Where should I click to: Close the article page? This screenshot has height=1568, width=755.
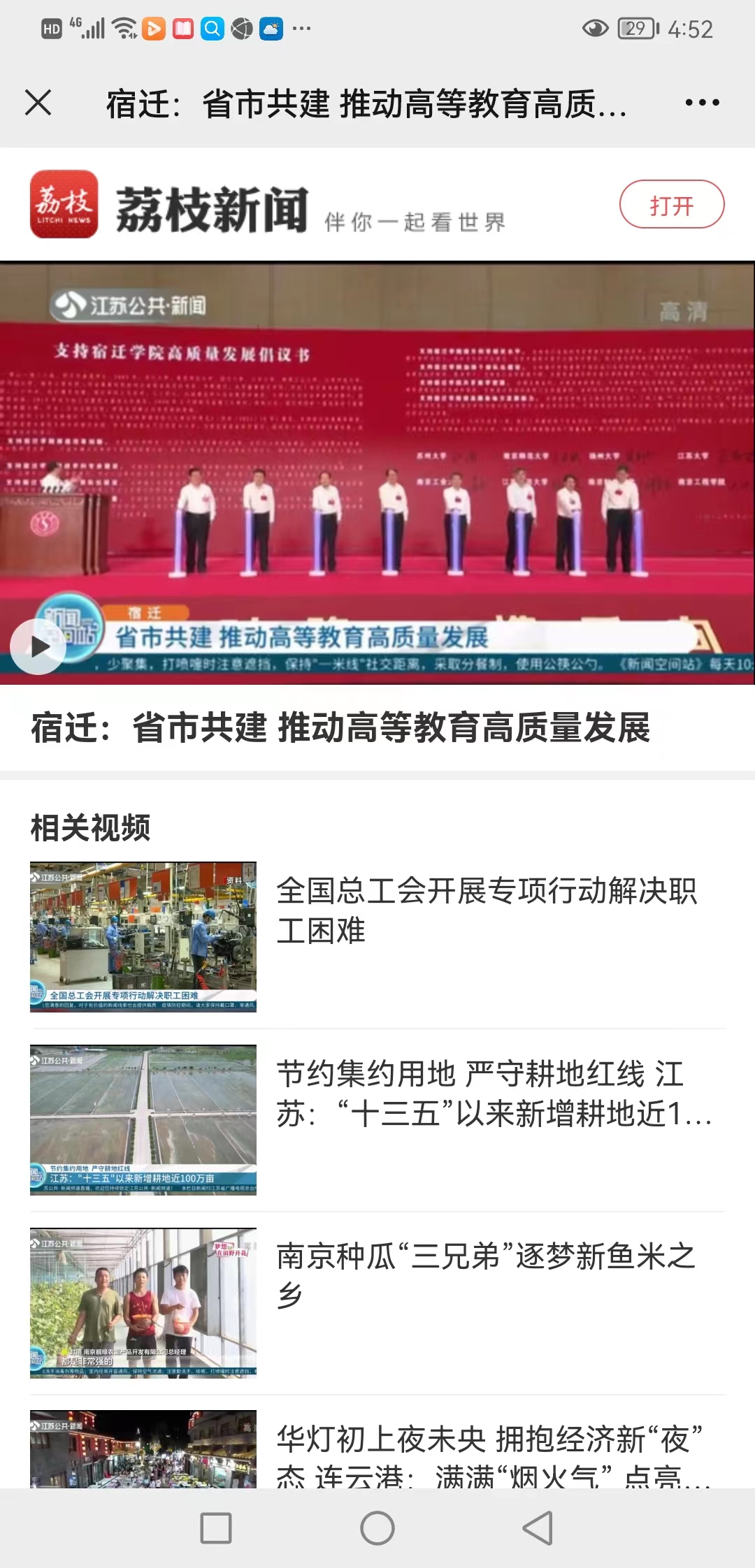(x=38, y=103)
